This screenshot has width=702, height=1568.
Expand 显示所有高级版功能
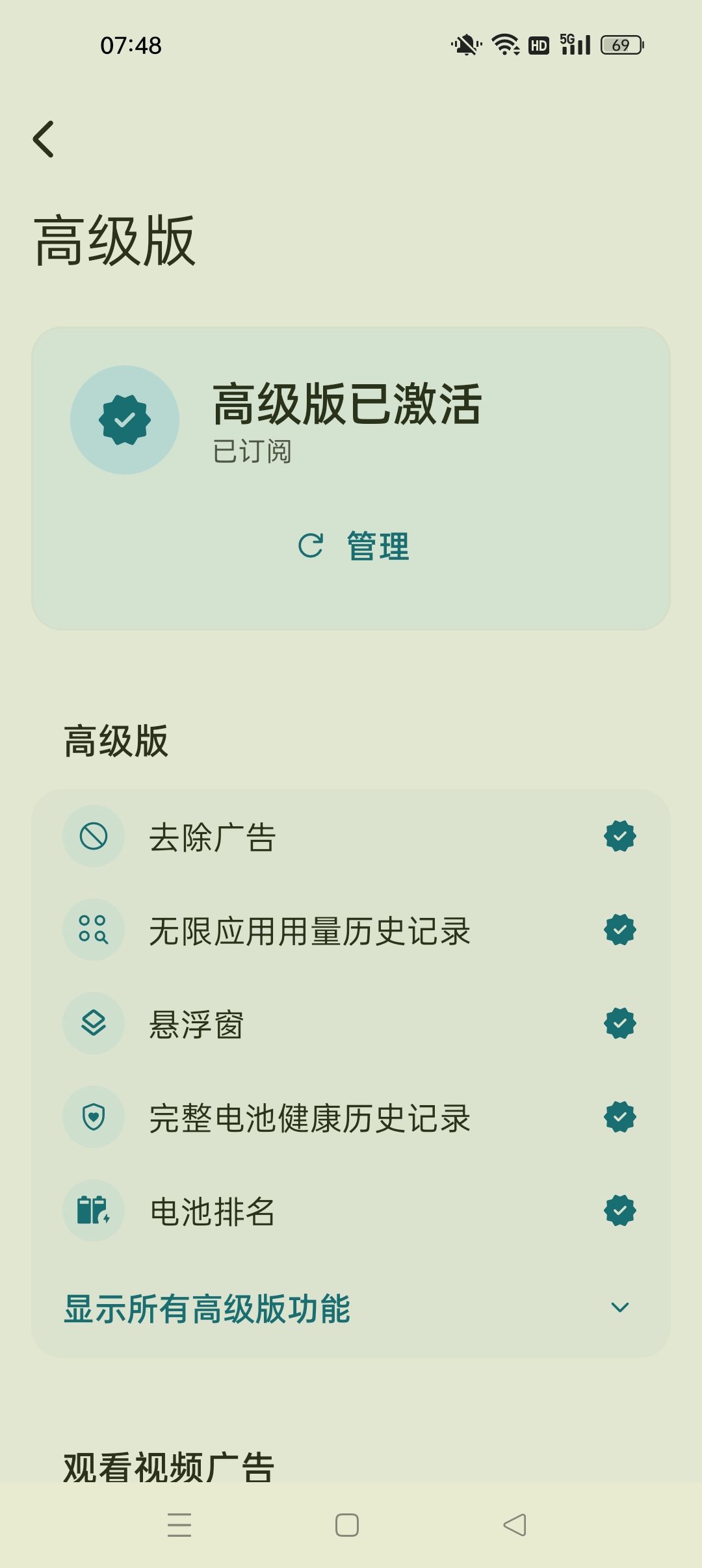351,1308
